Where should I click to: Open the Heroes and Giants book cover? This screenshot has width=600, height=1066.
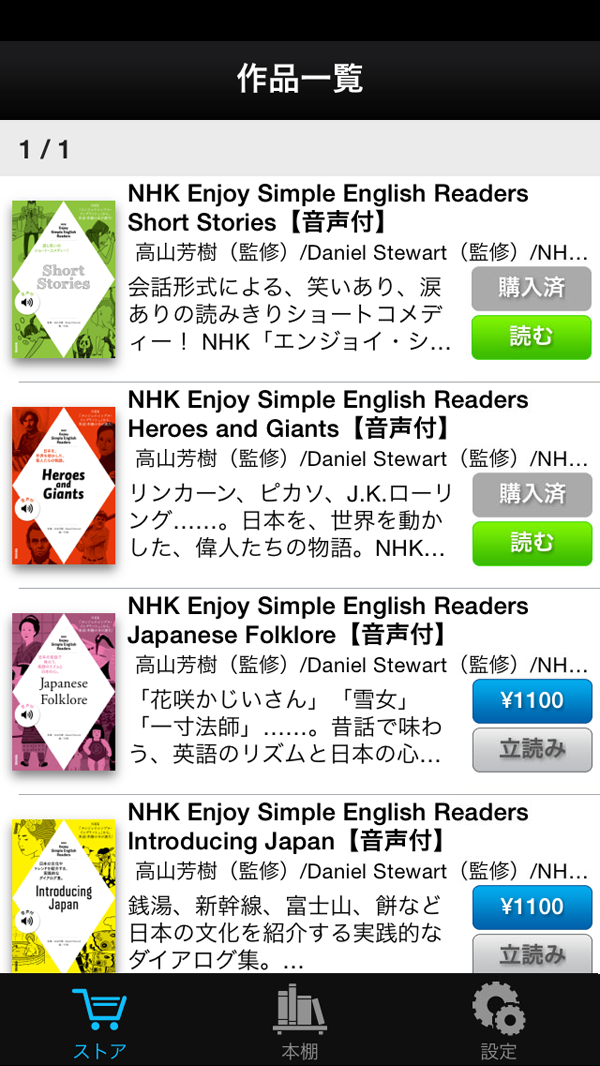(64, 485)
